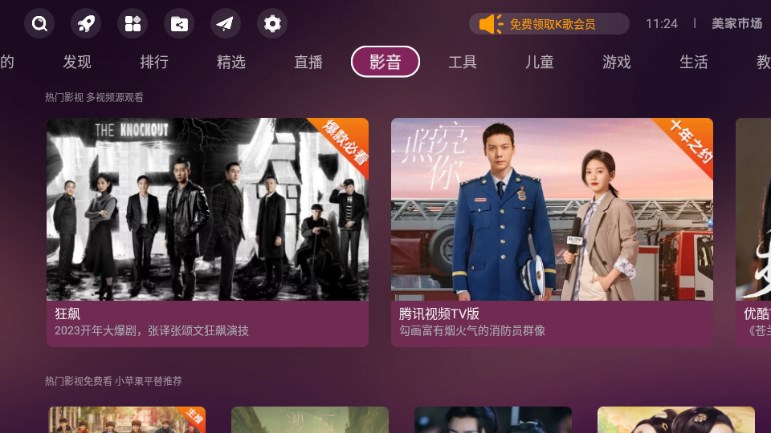Switch to the 排行 tab

(x=154, y=62)
